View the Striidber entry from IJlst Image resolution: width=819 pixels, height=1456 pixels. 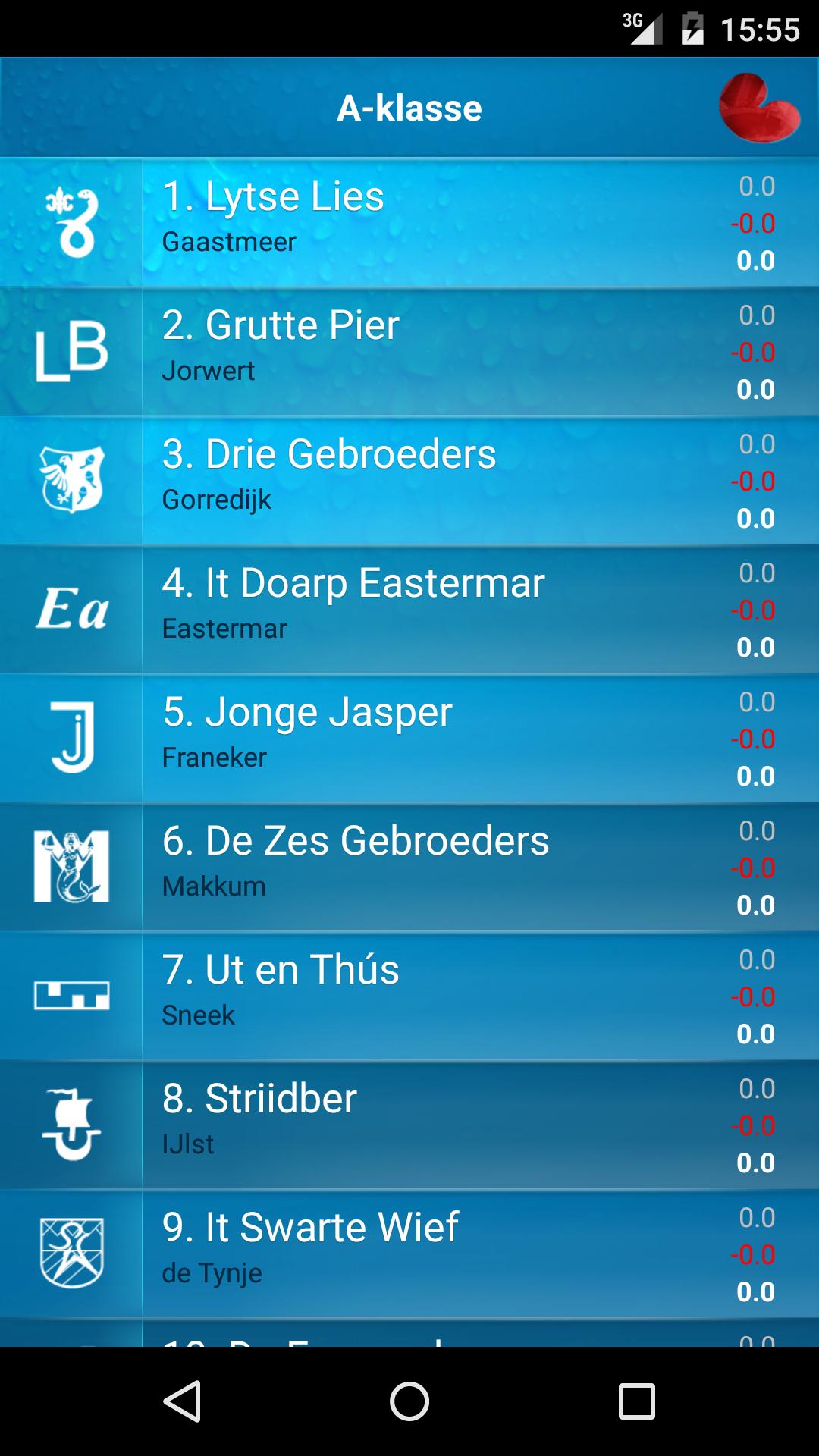pos(409,1124)
